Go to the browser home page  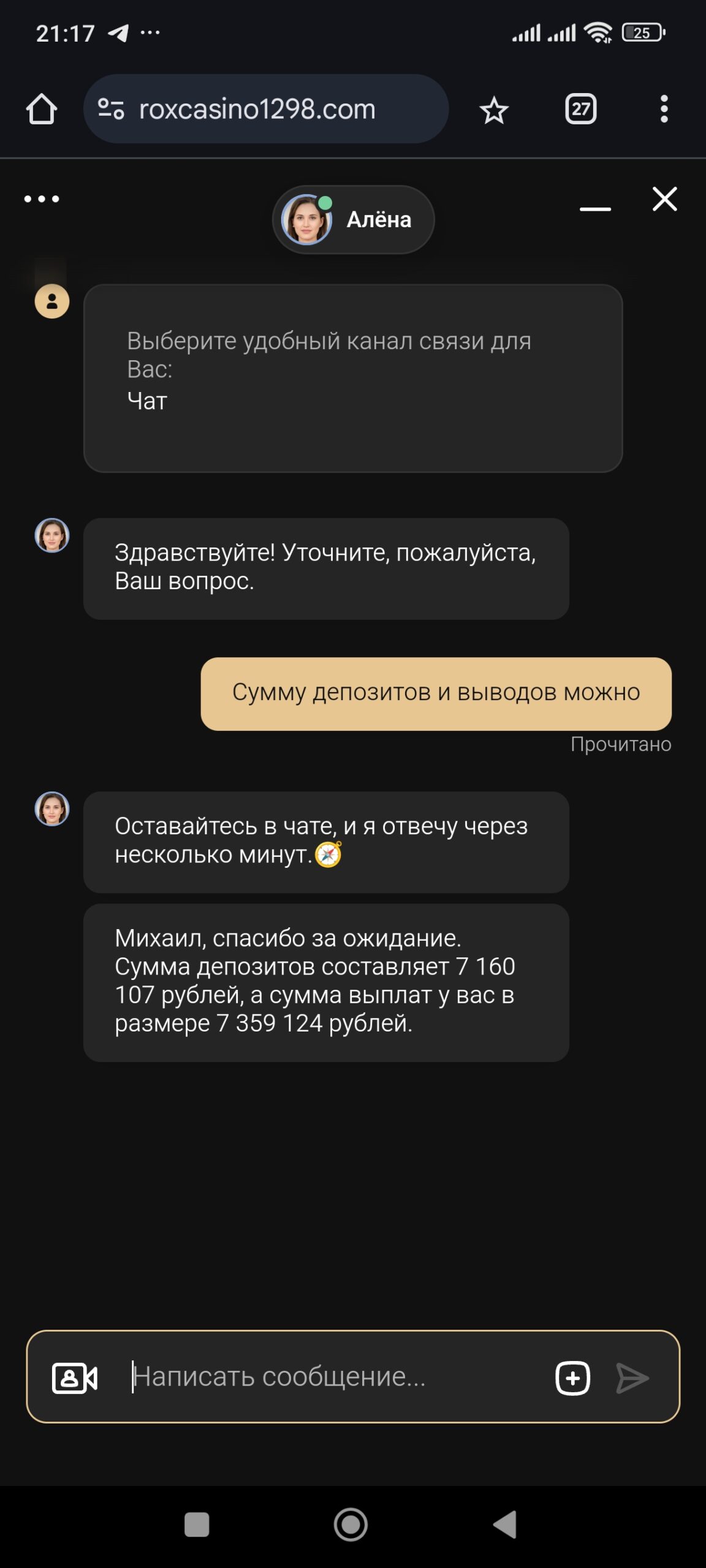[42, 110]
